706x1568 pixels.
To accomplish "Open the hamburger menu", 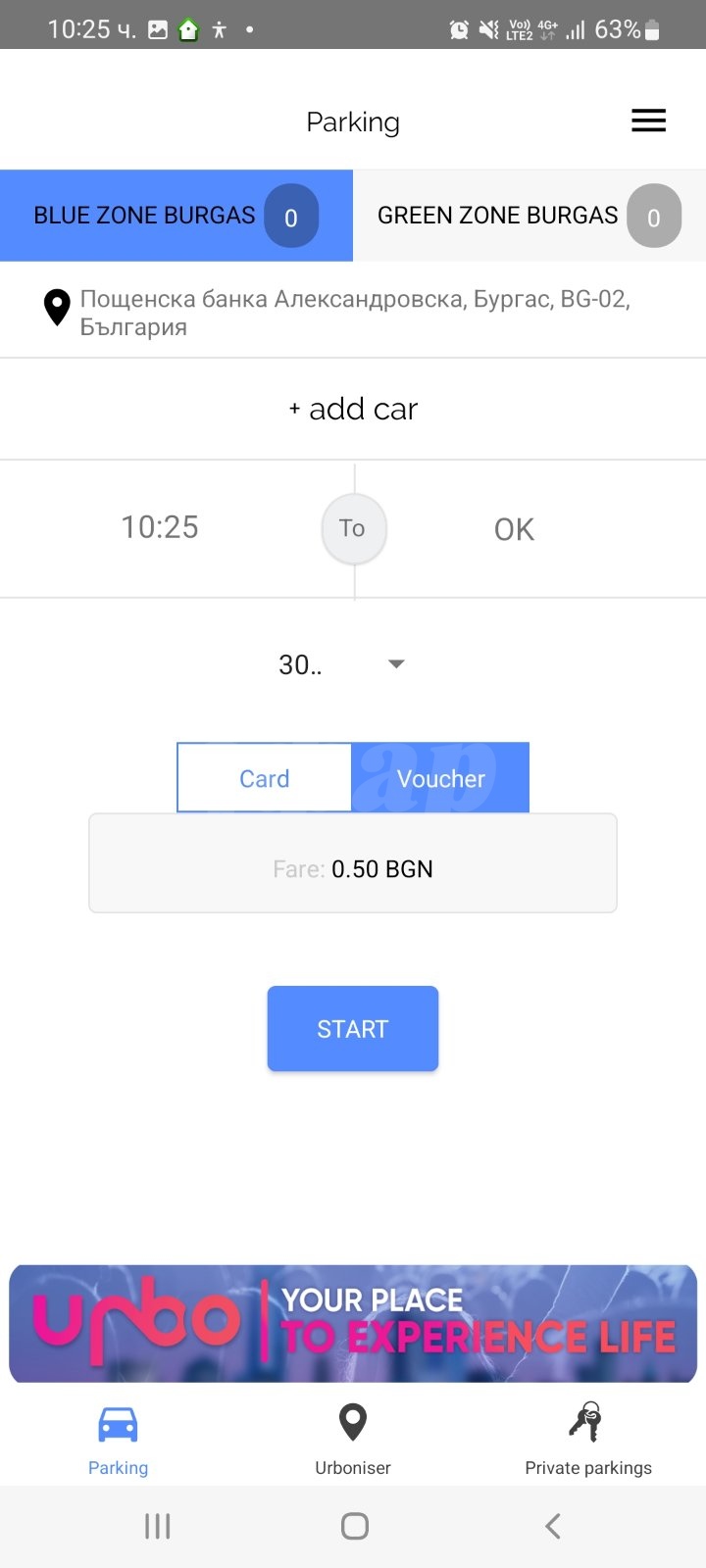I will (648, 121).
